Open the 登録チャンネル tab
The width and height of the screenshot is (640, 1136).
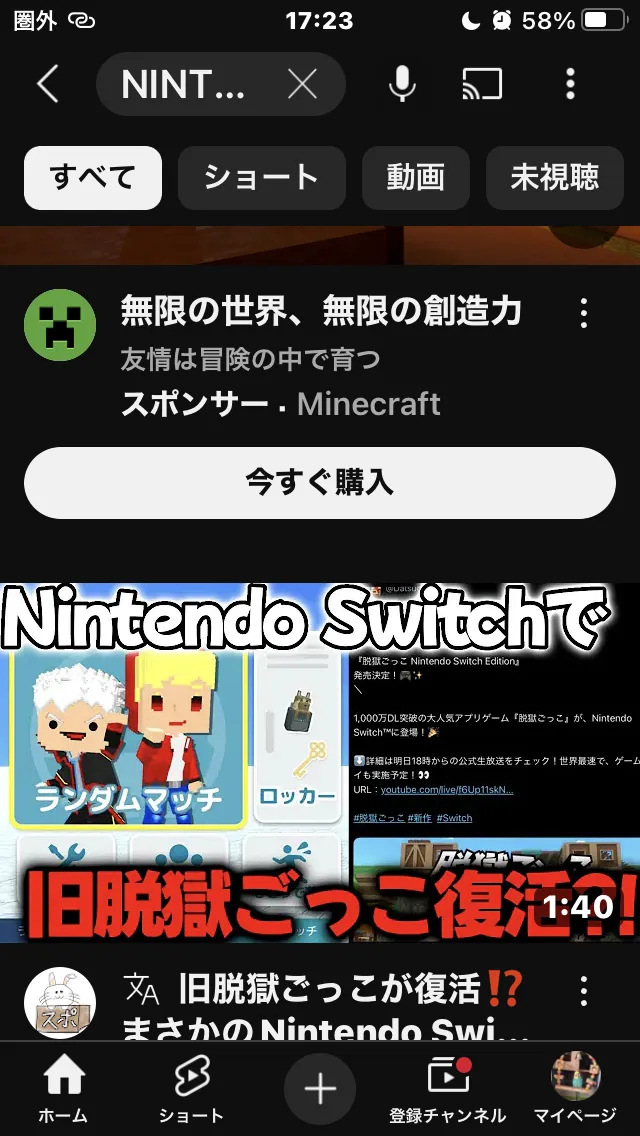click(448, 1090)
